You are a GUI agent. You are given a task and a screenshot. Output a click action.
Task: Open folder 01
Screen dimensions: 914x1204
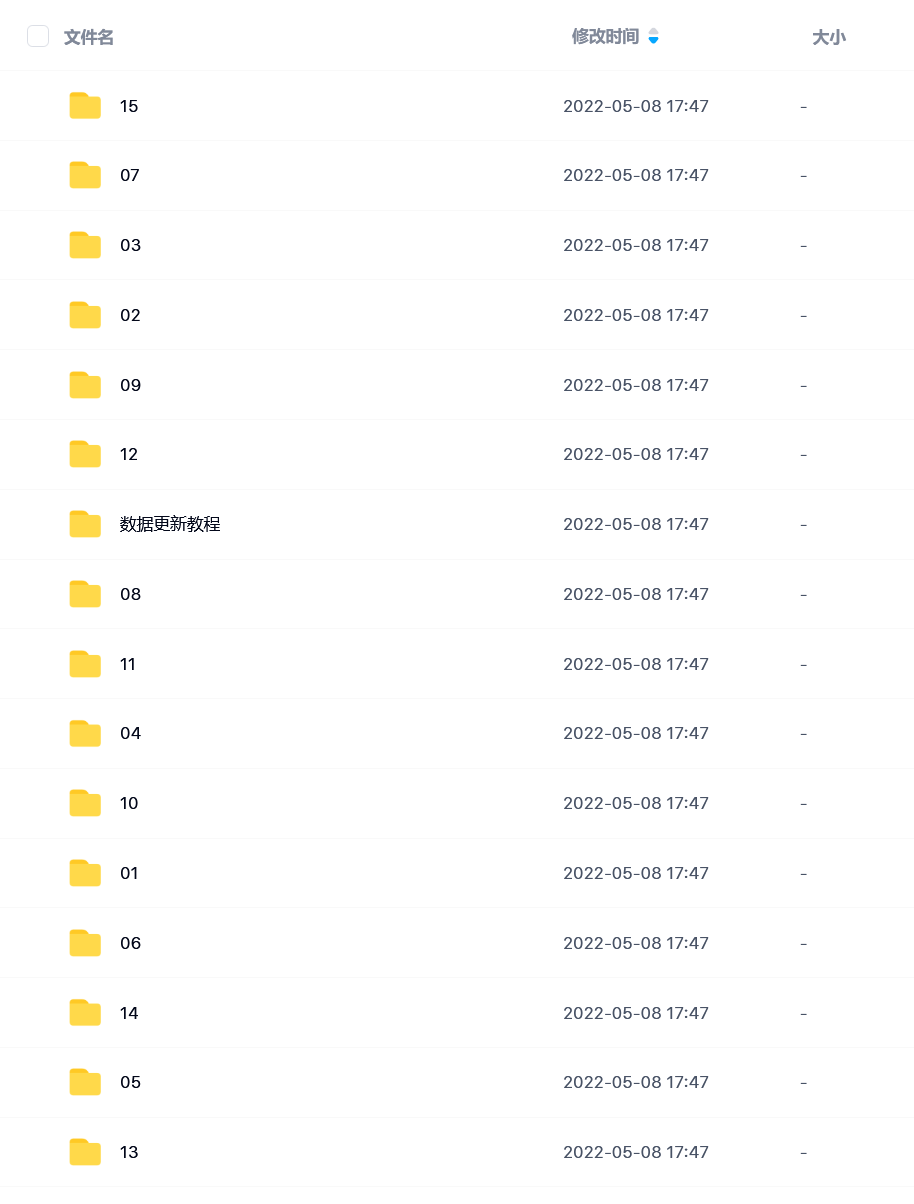pyautogui.click(x=129, y=873)
